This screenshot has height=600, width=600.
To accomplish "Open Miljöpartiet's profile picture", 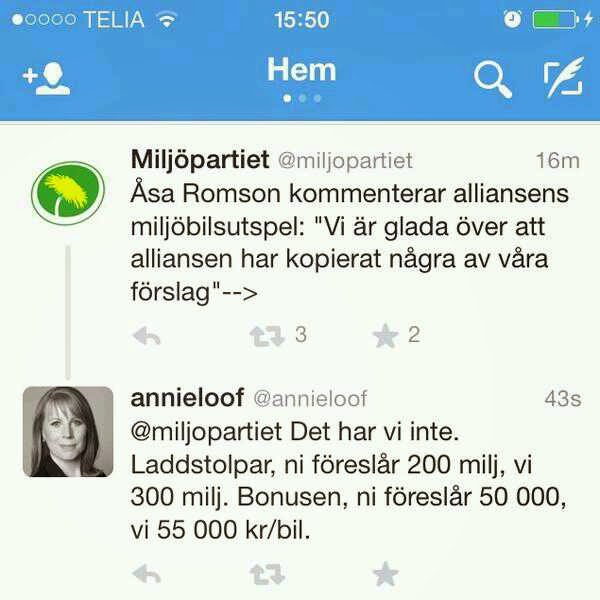I will [x=68, y=193].
